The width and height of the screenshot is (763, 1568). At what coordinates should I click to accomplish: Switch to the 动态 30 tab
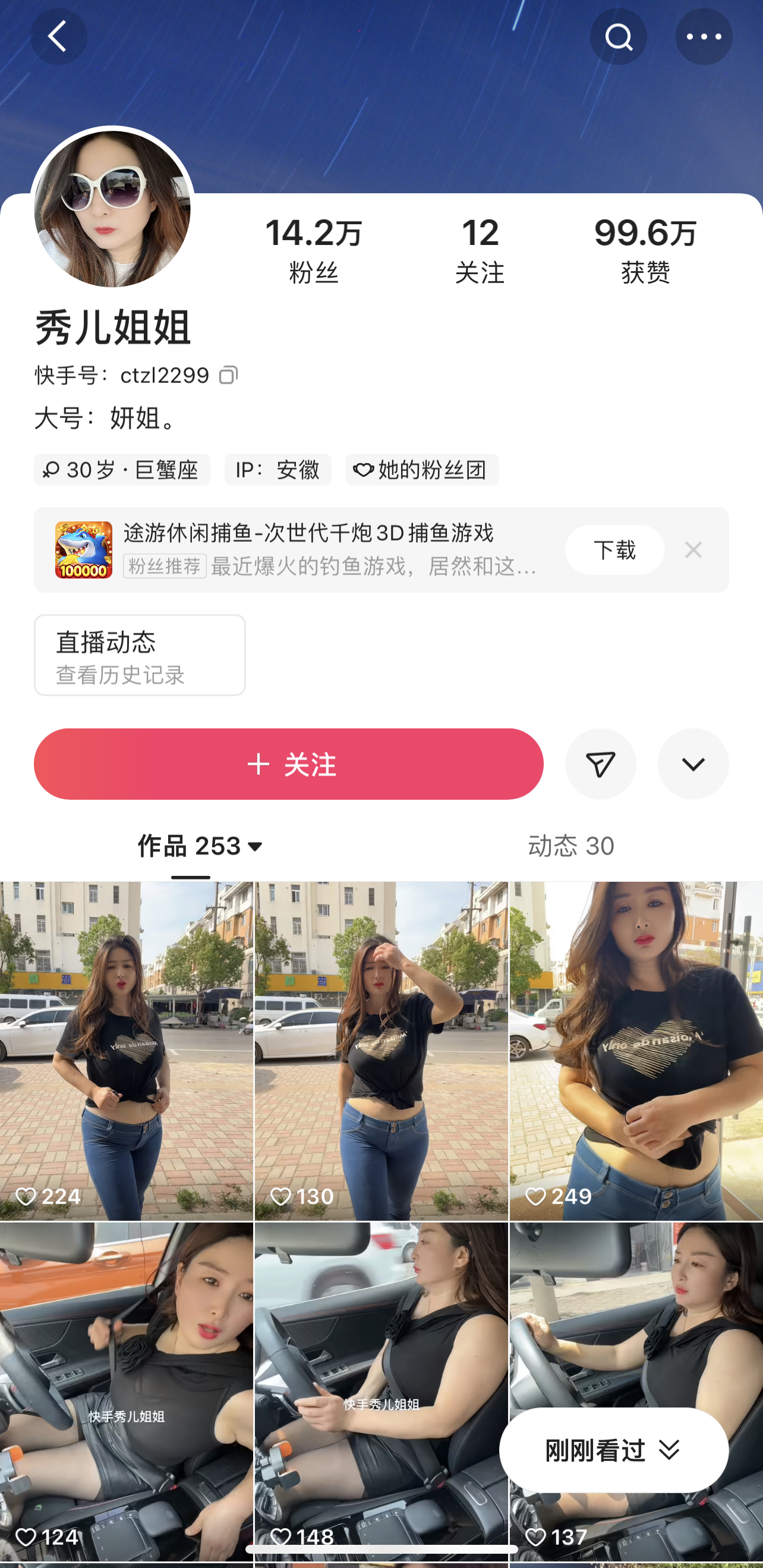coord(570,846)
